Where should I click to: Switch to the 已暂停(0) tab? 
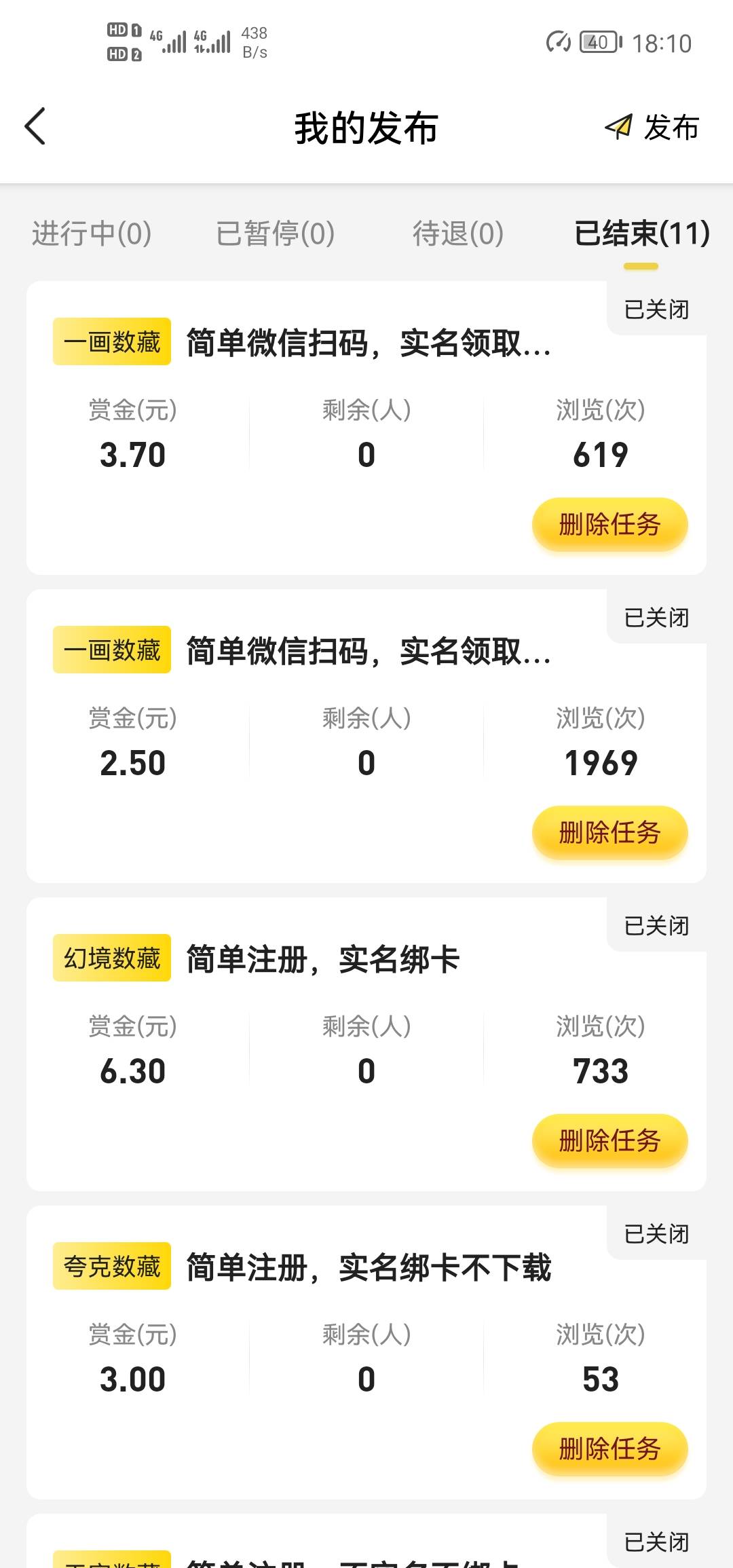pos(276,234)
